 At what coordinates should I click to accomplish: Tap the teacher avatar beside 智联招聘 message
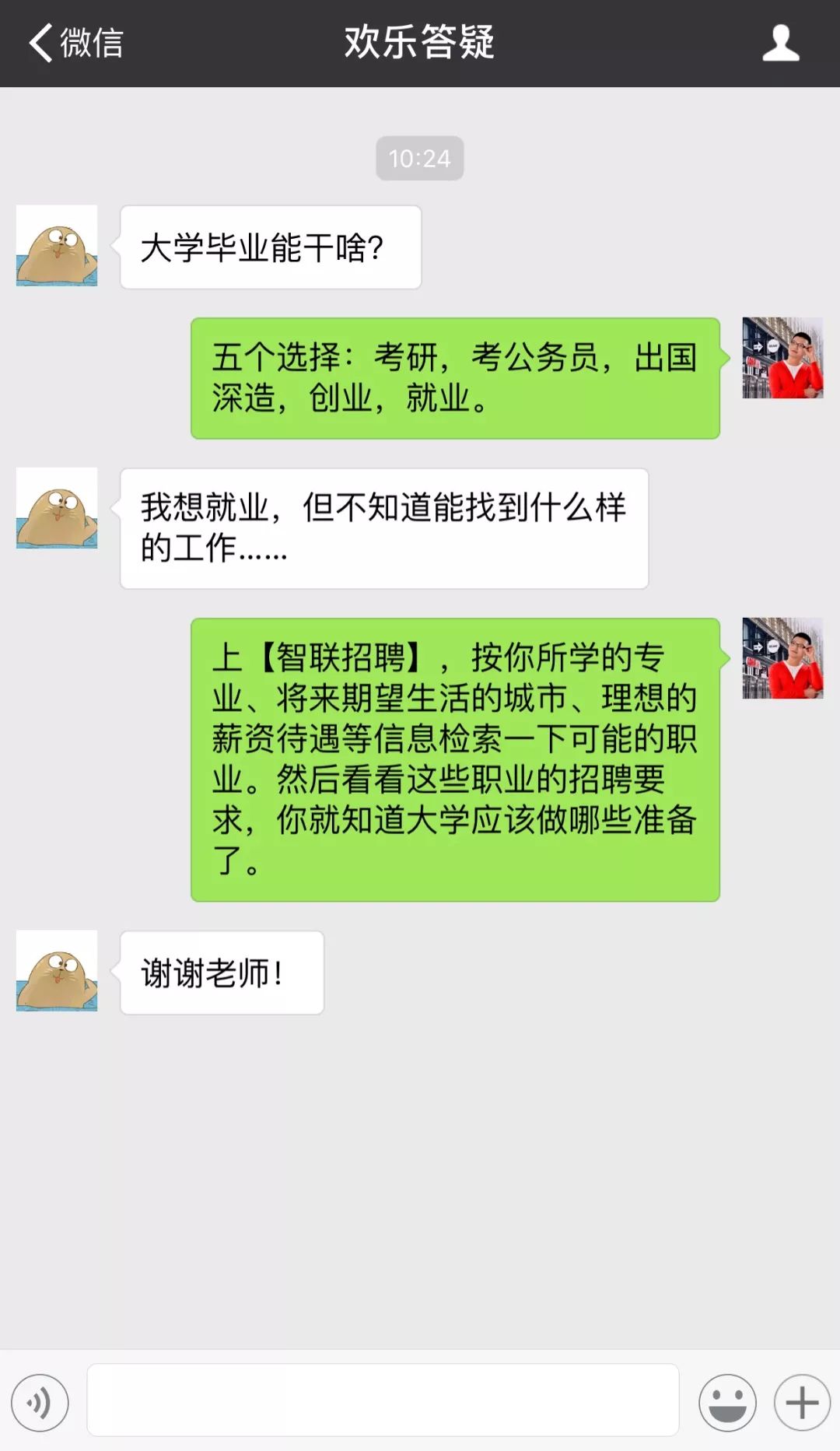coord(782,658)
